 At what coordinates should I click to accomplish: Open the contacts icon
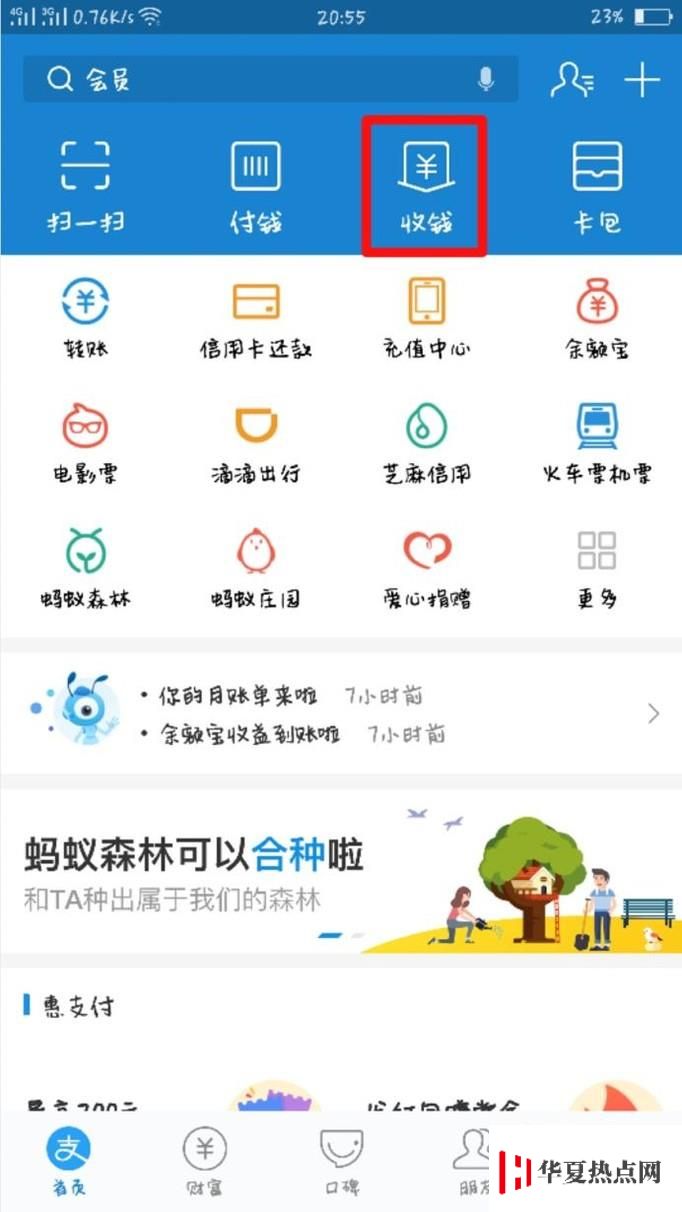pos(572,80)
